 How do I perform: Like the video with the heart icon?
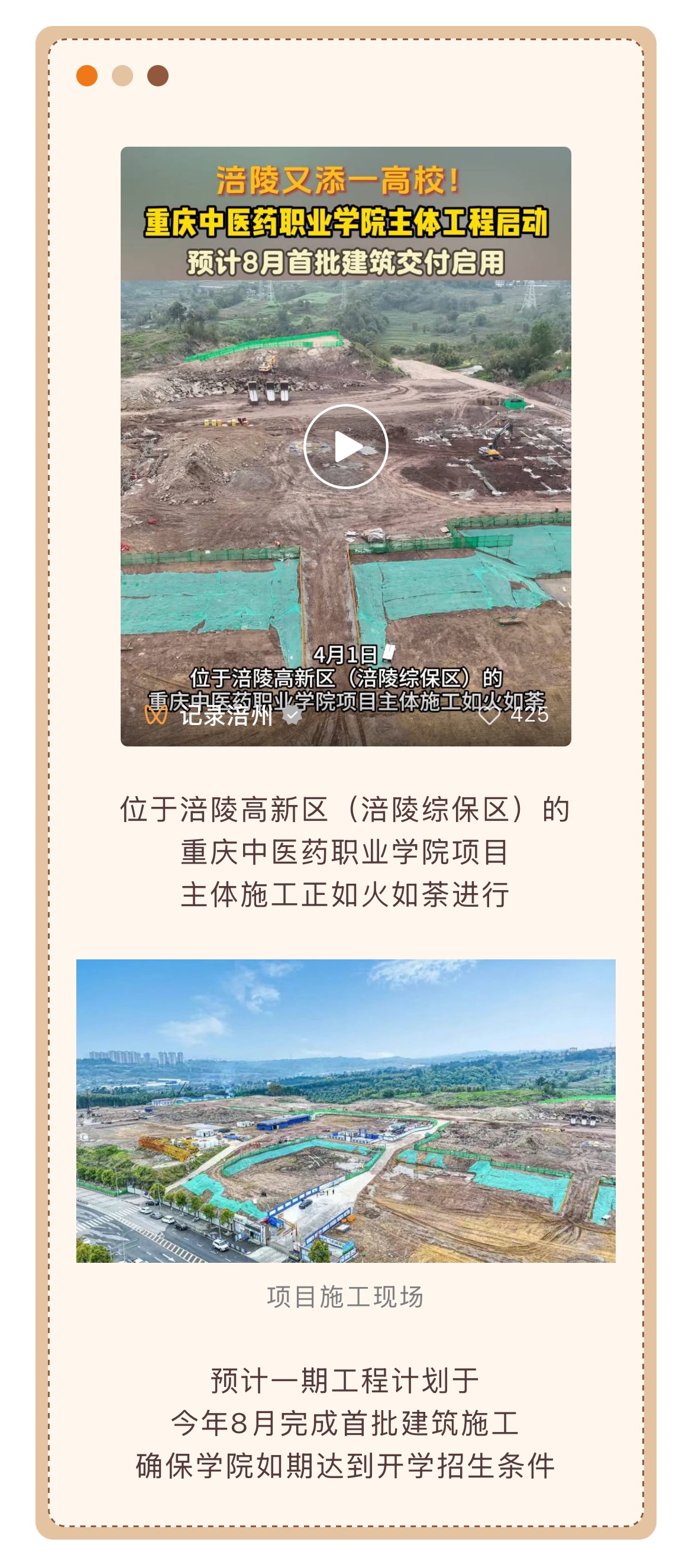click(x=490, y=715)
